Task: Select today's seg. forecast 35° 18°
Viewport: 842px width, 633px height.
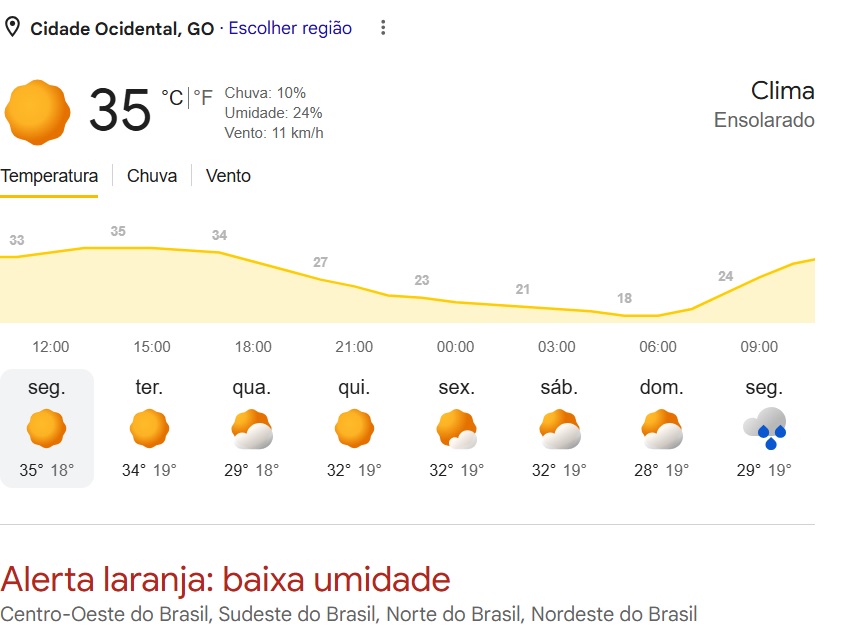Action: pyautogui.click(x=47, y=428)
